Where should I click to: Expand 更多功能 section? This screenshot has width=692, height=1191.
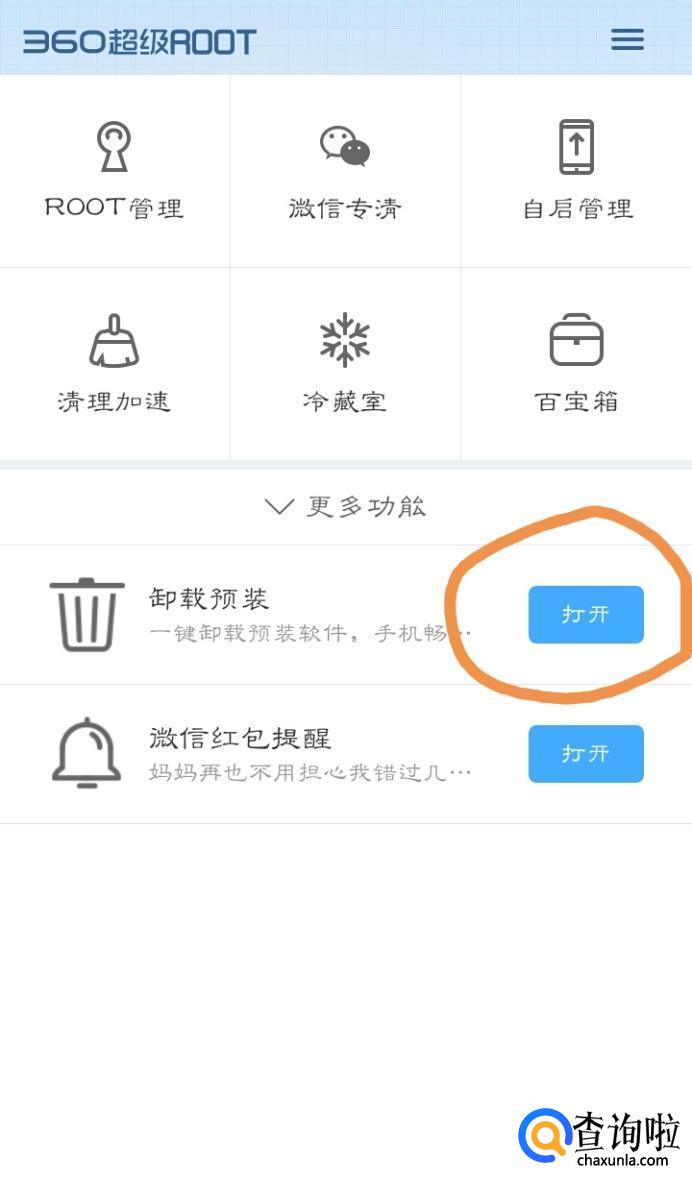point(346,507)
